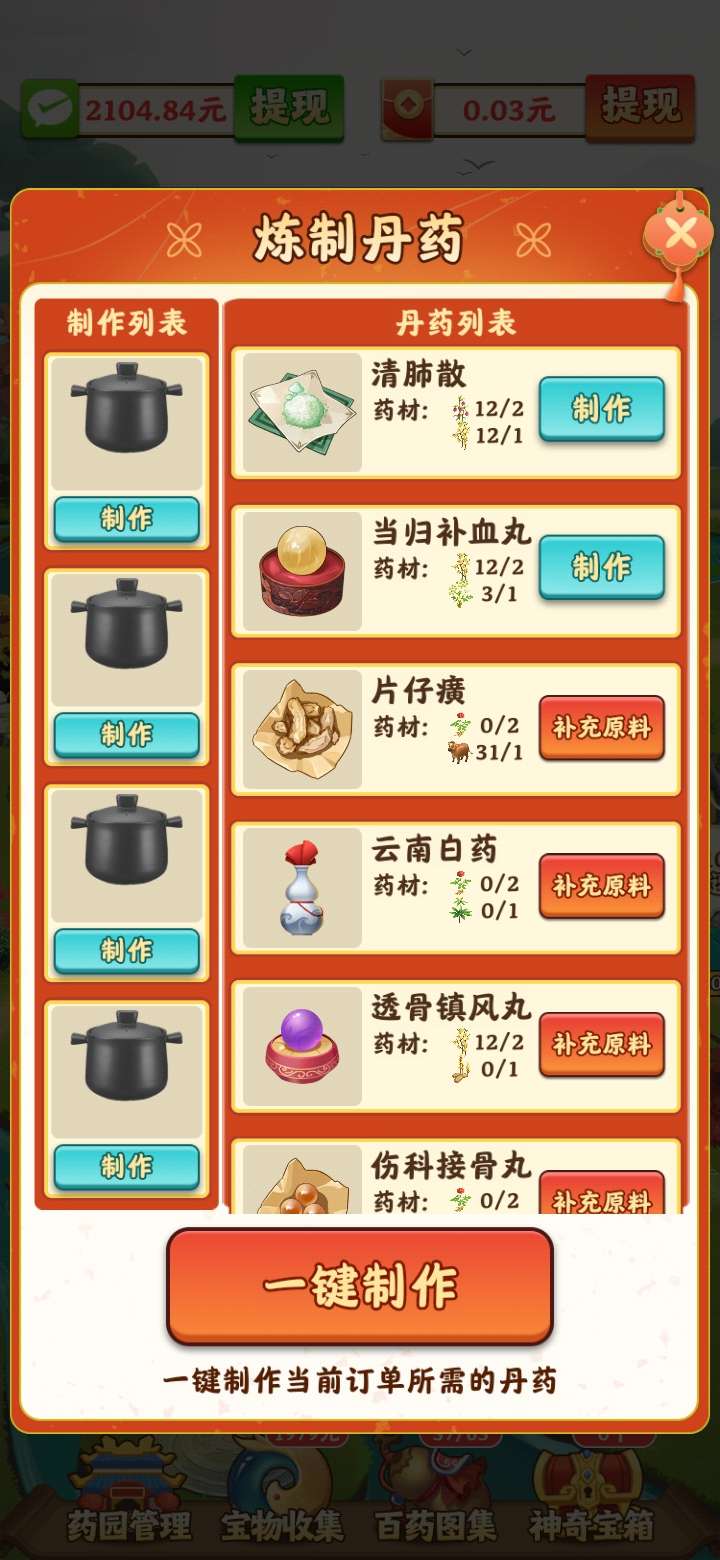The width and height of the screenshot is (720, 1560).
Task: Tap 补充原料 for 片仔癀
Action: [x=601, y=727]
